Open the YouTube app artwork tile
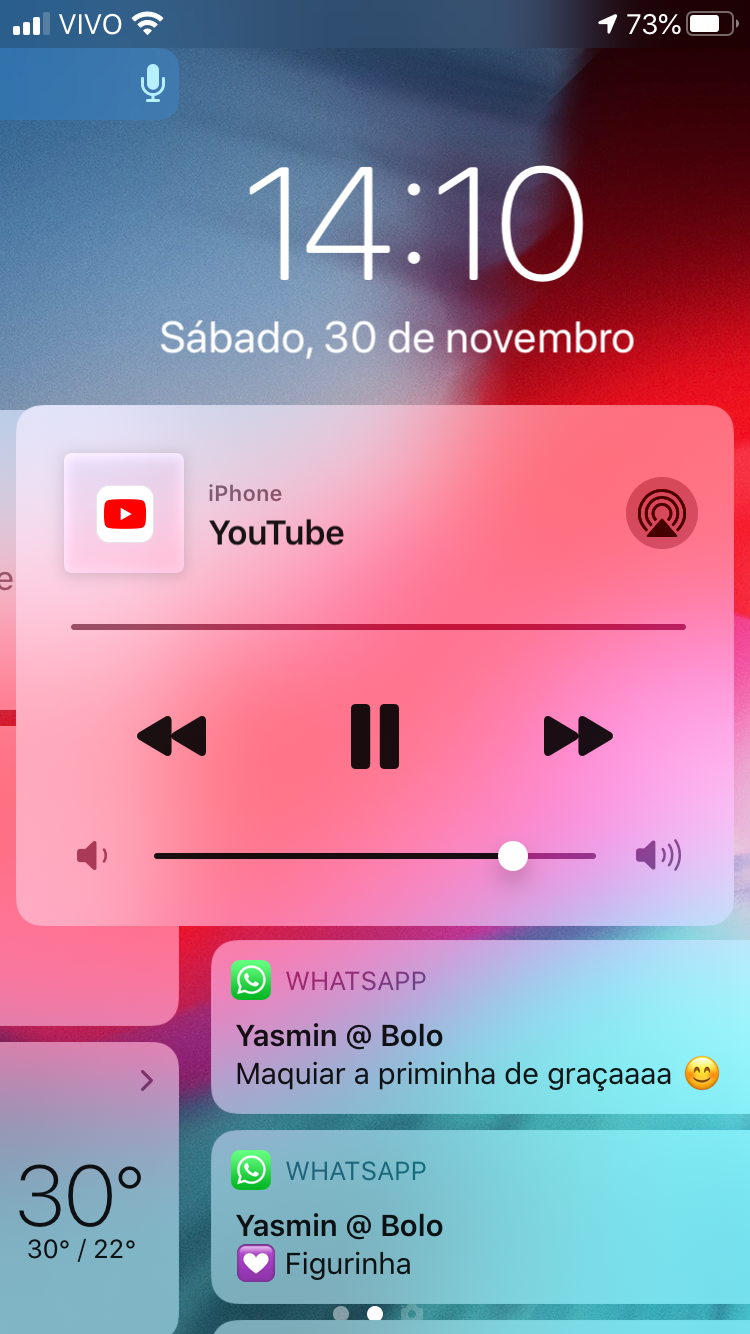Viewport: 750px width, 1334px height. pos(124,513)
